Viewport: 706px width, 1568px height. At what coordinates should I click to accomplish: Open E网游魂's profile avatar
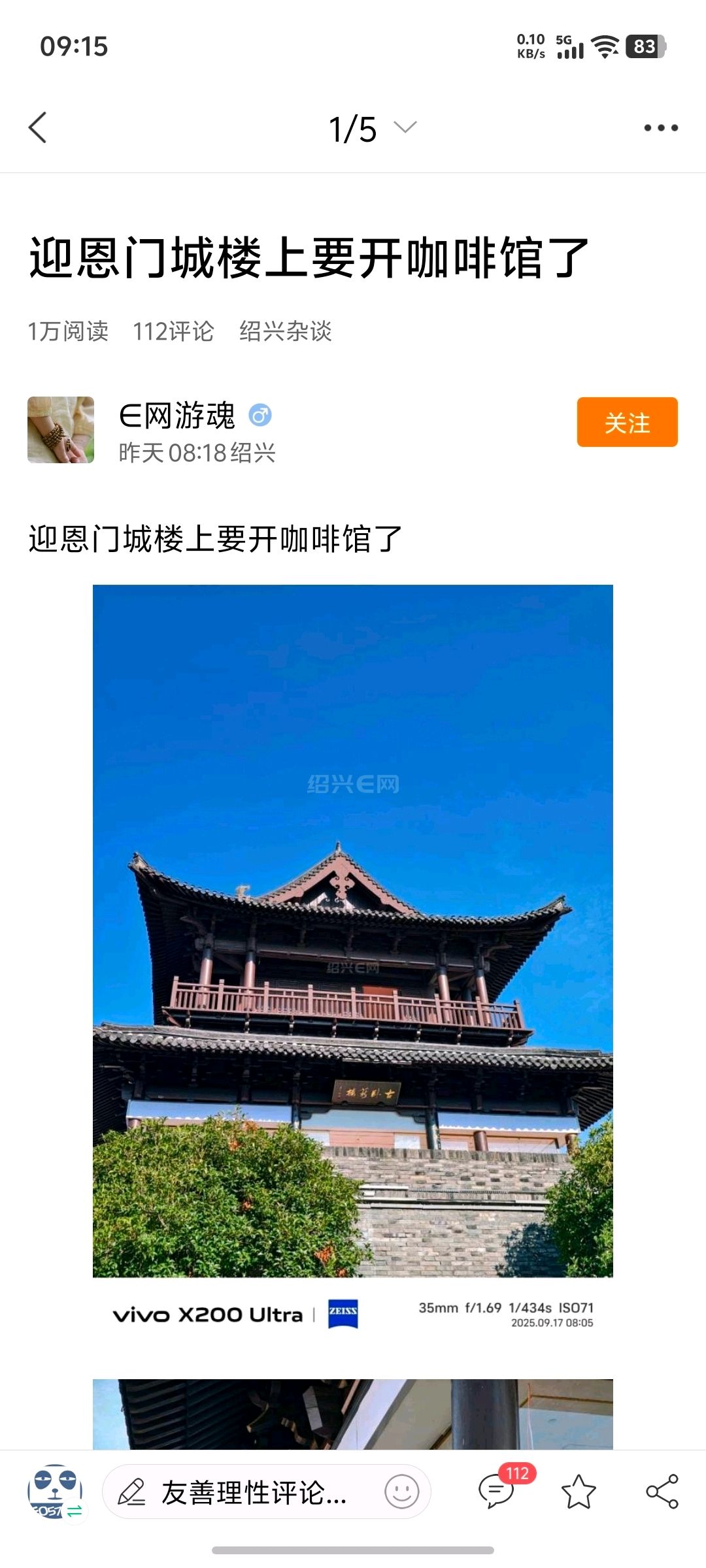[61, 430]
